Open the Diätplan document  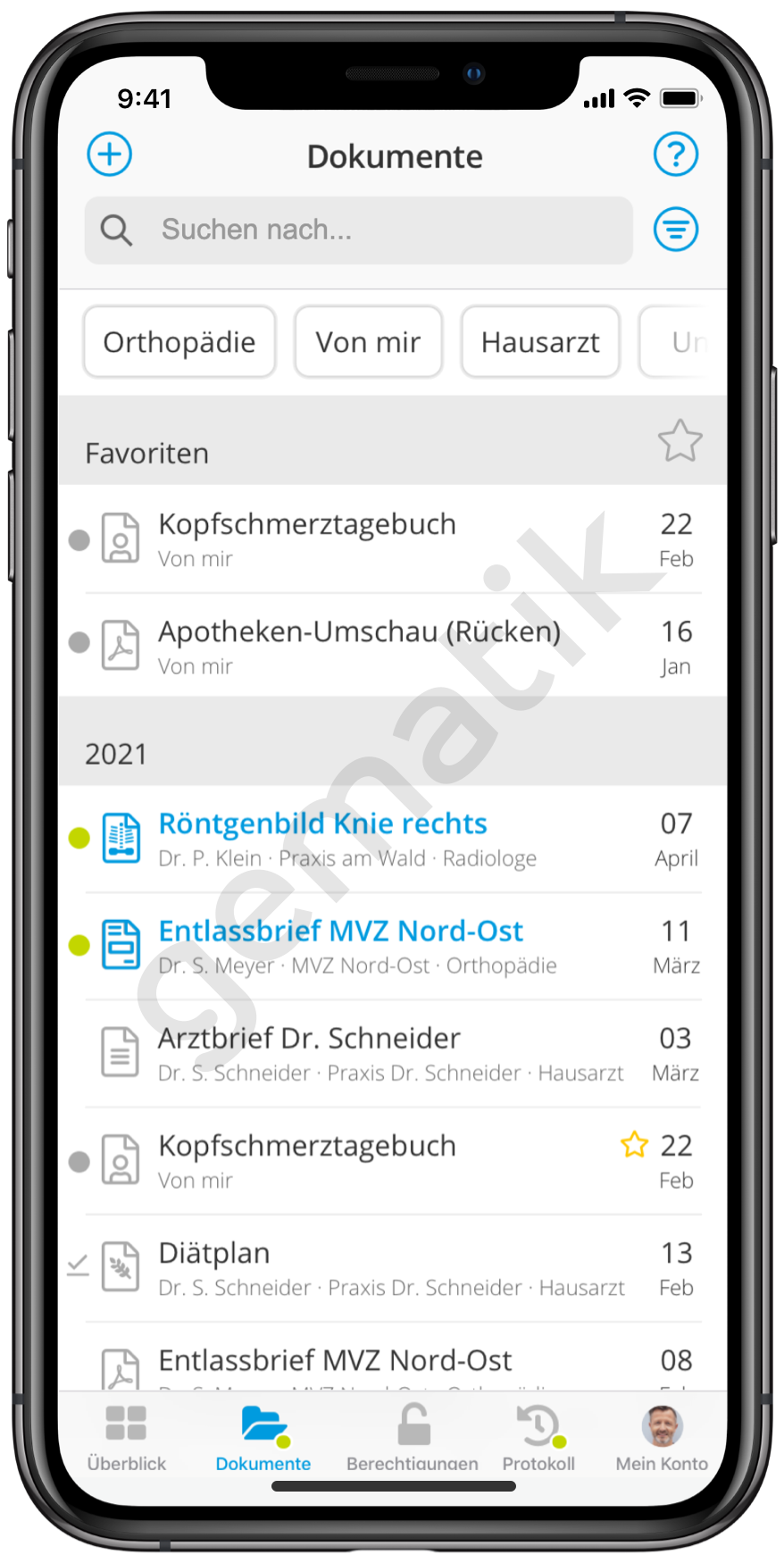tap(393, 1268)
